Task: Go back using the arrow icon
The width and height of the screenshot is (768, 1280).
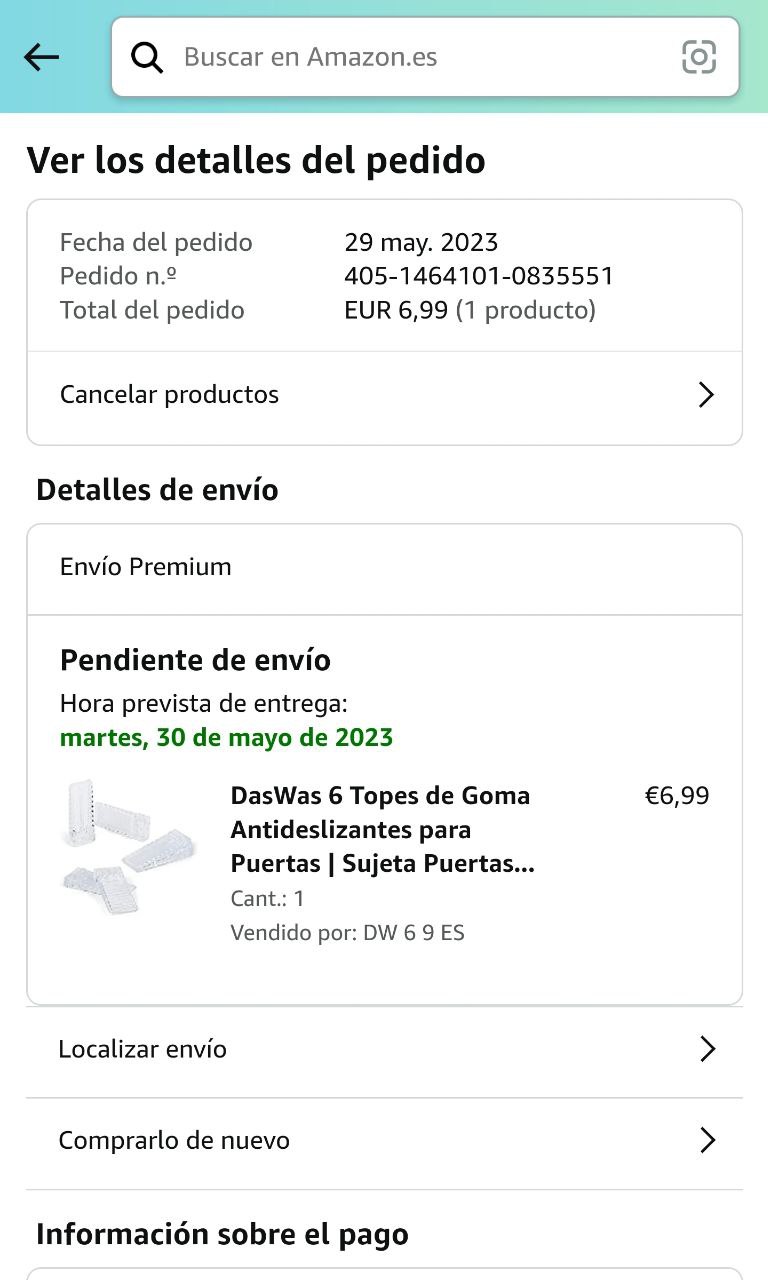Action: 42,58
